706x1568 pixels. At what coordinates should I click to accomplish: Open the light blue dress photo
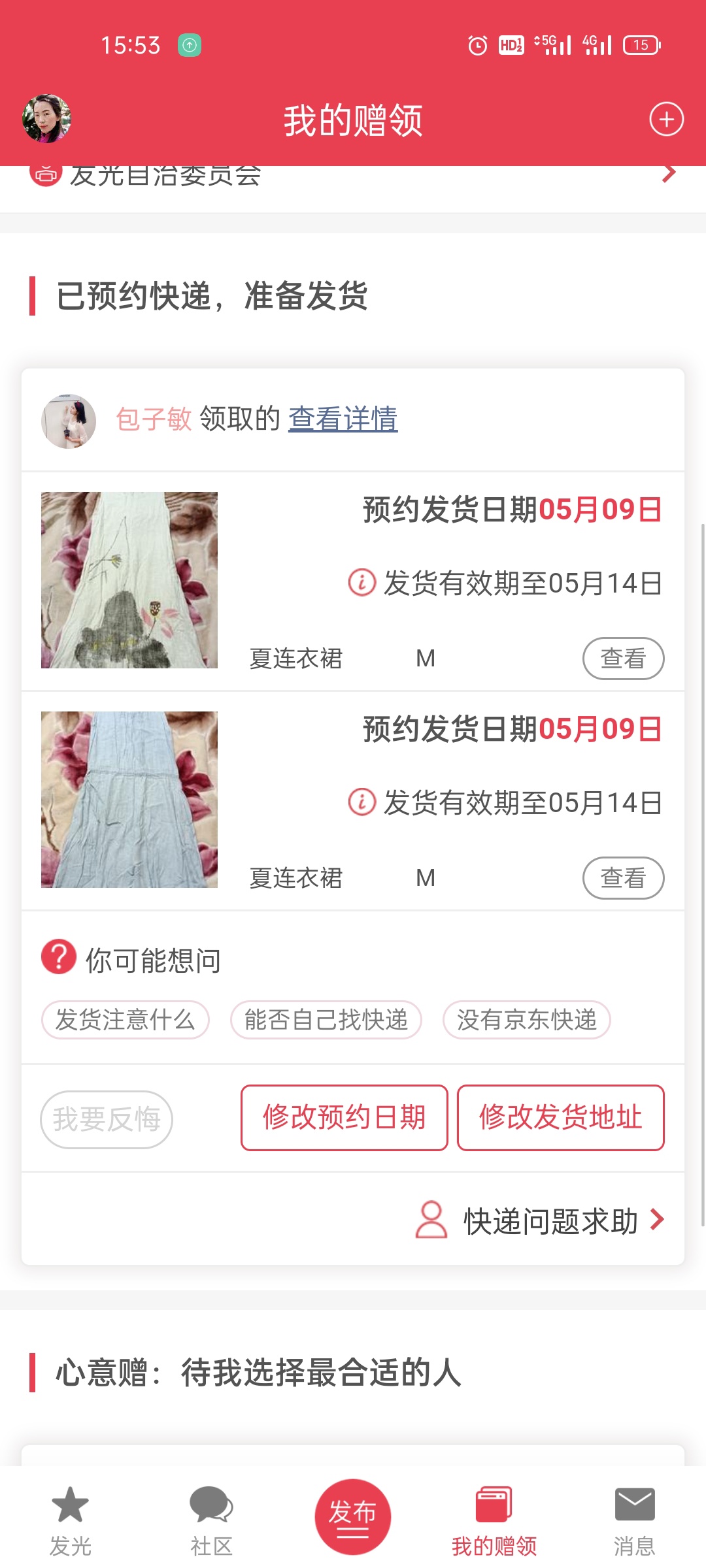[129, 800]
